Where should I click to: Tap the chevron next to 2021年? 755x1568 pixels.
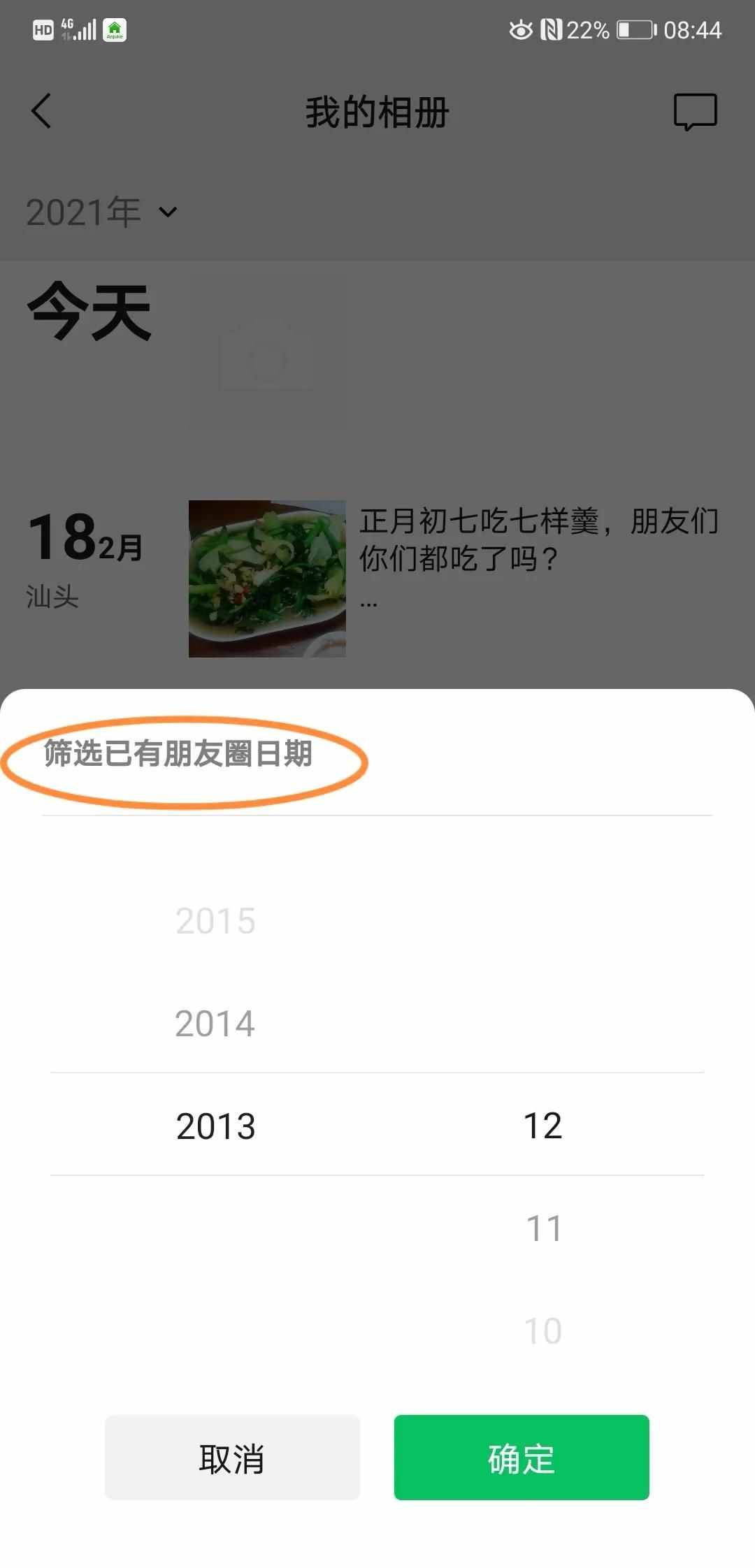pos(168,213)
